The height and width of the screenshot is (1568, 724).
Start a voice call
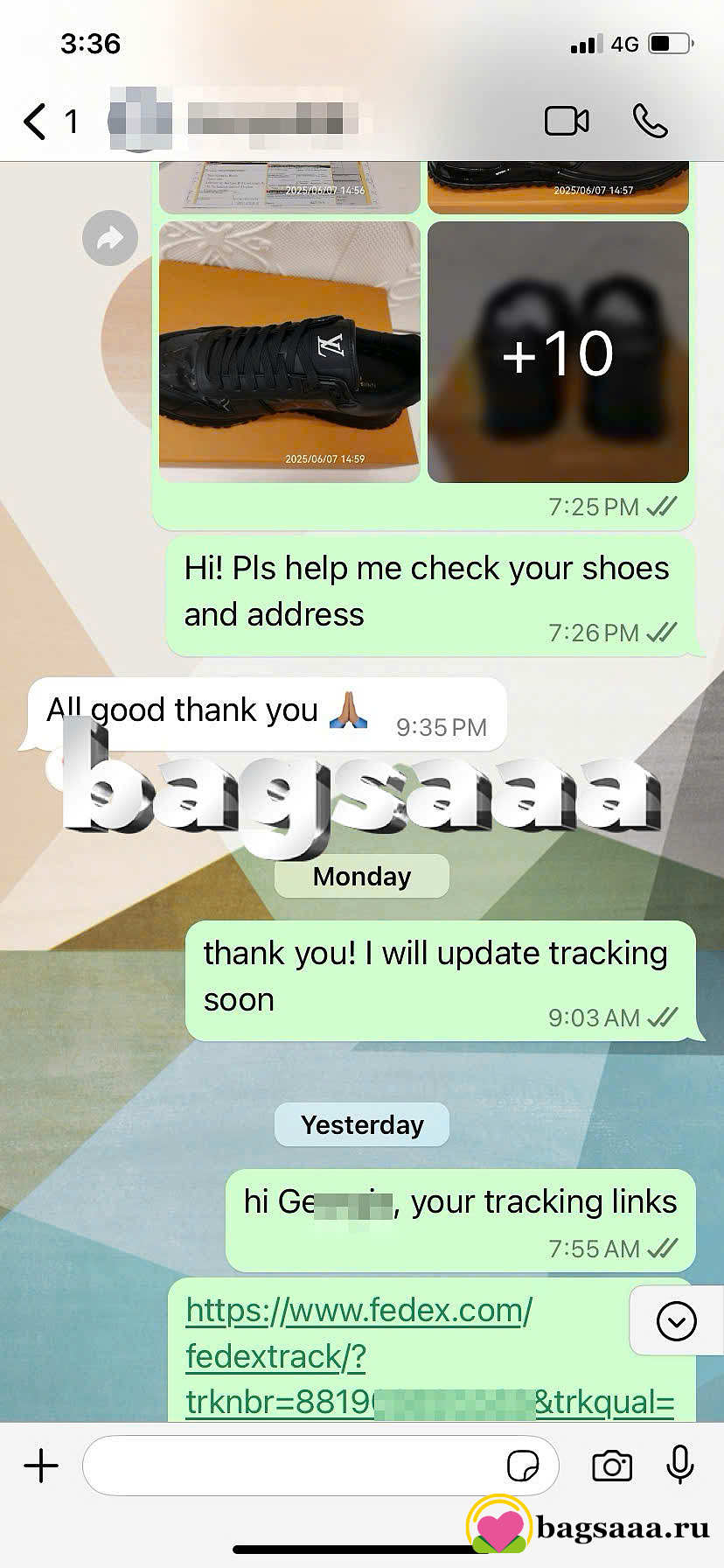click(x=650, y=121)
